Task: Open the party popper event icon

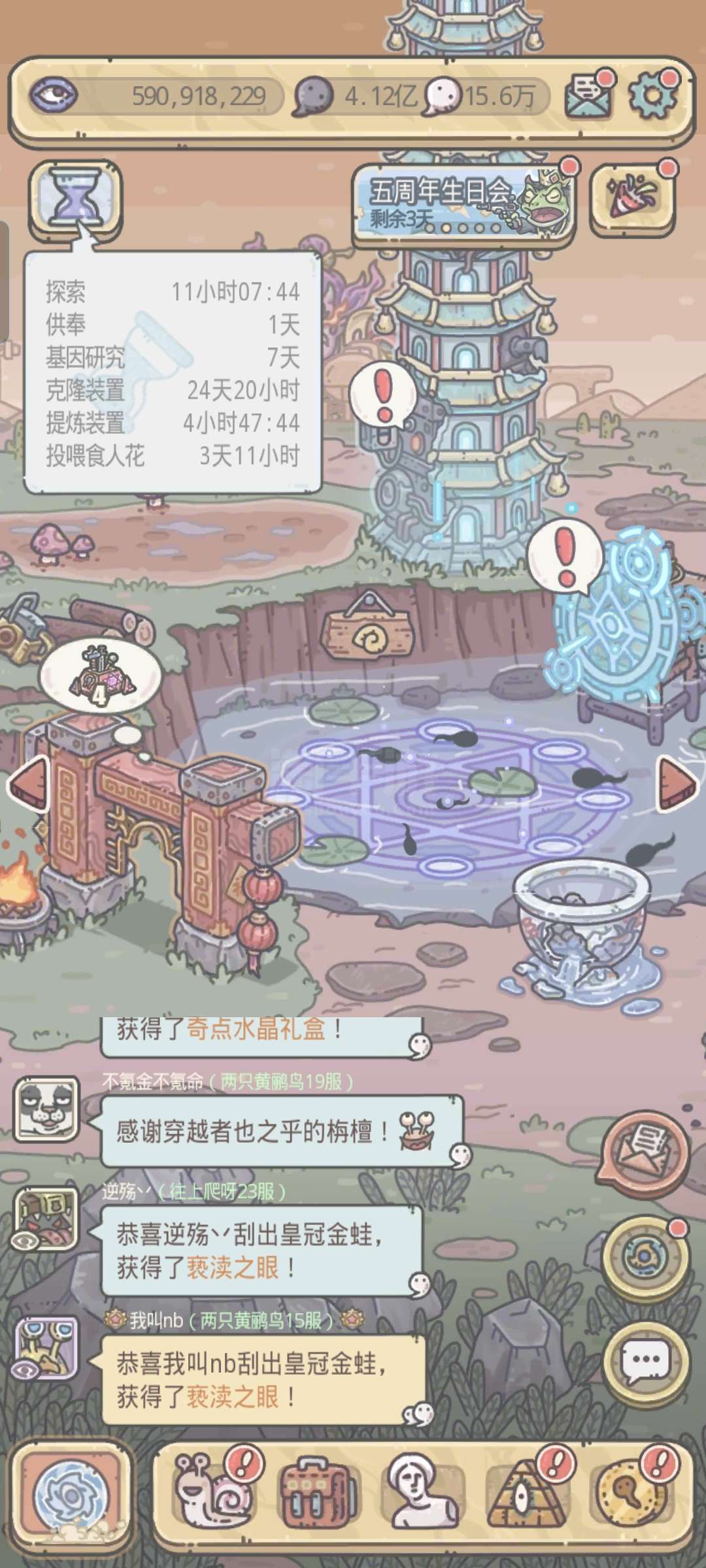Action: pyautogui.click(x=632, y=197)
